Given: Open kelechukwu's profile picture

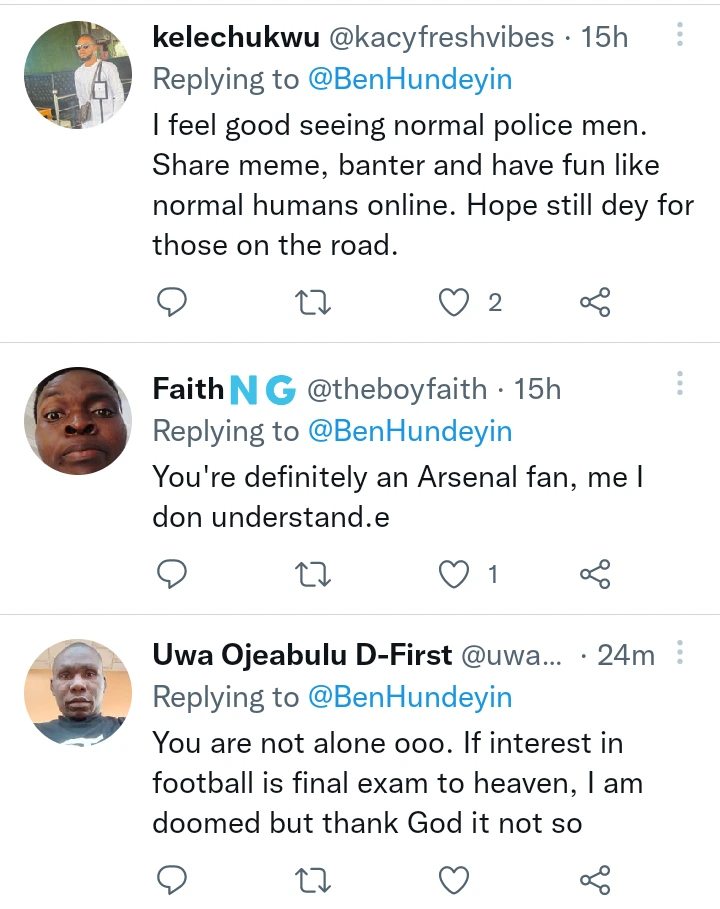Looking at the screenshot, I should (x=78, y=74).
